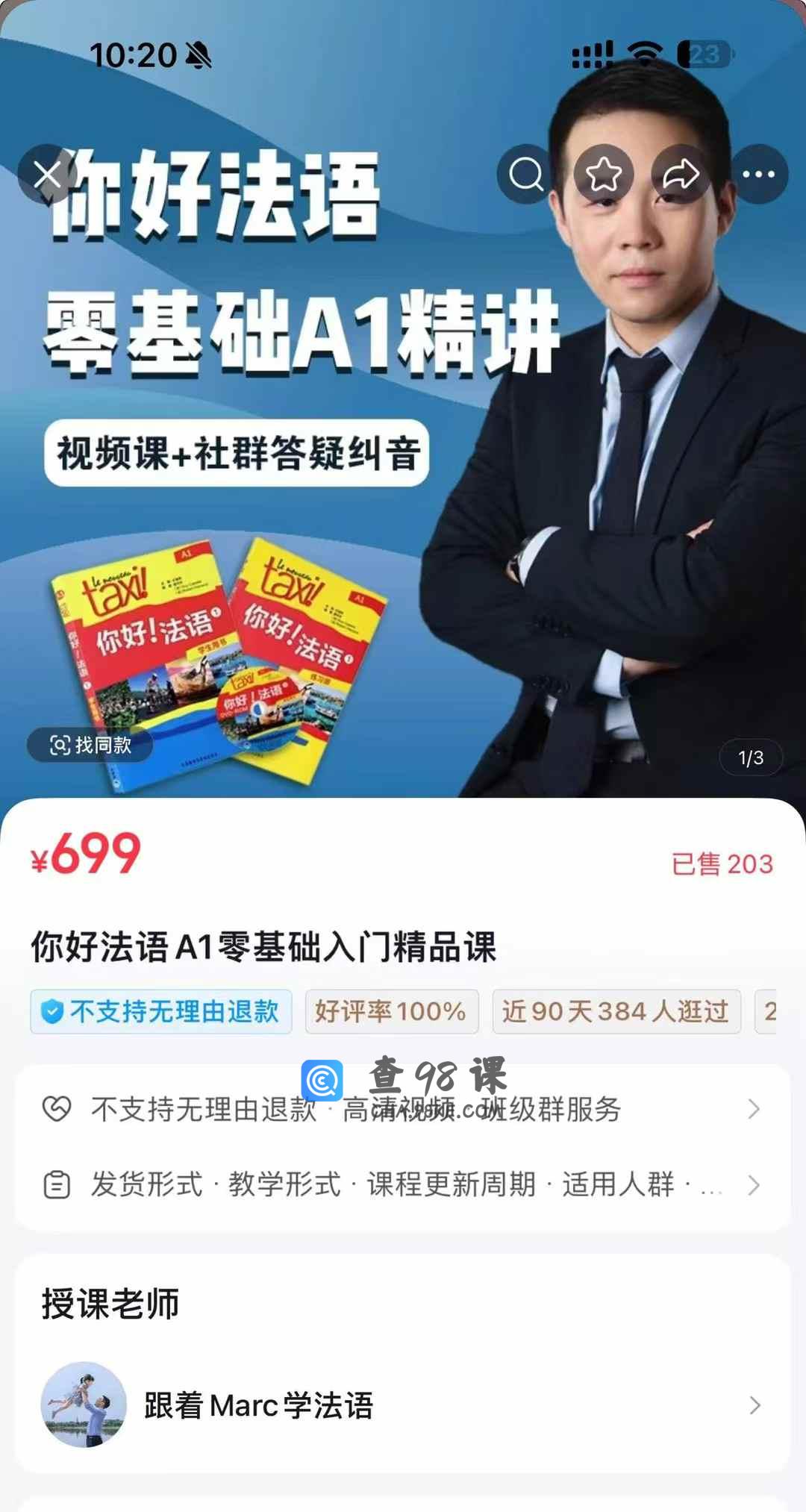Viewport: 806px width, 1512px height.
Task: Open search from the top bar
Action: point(526,175)
